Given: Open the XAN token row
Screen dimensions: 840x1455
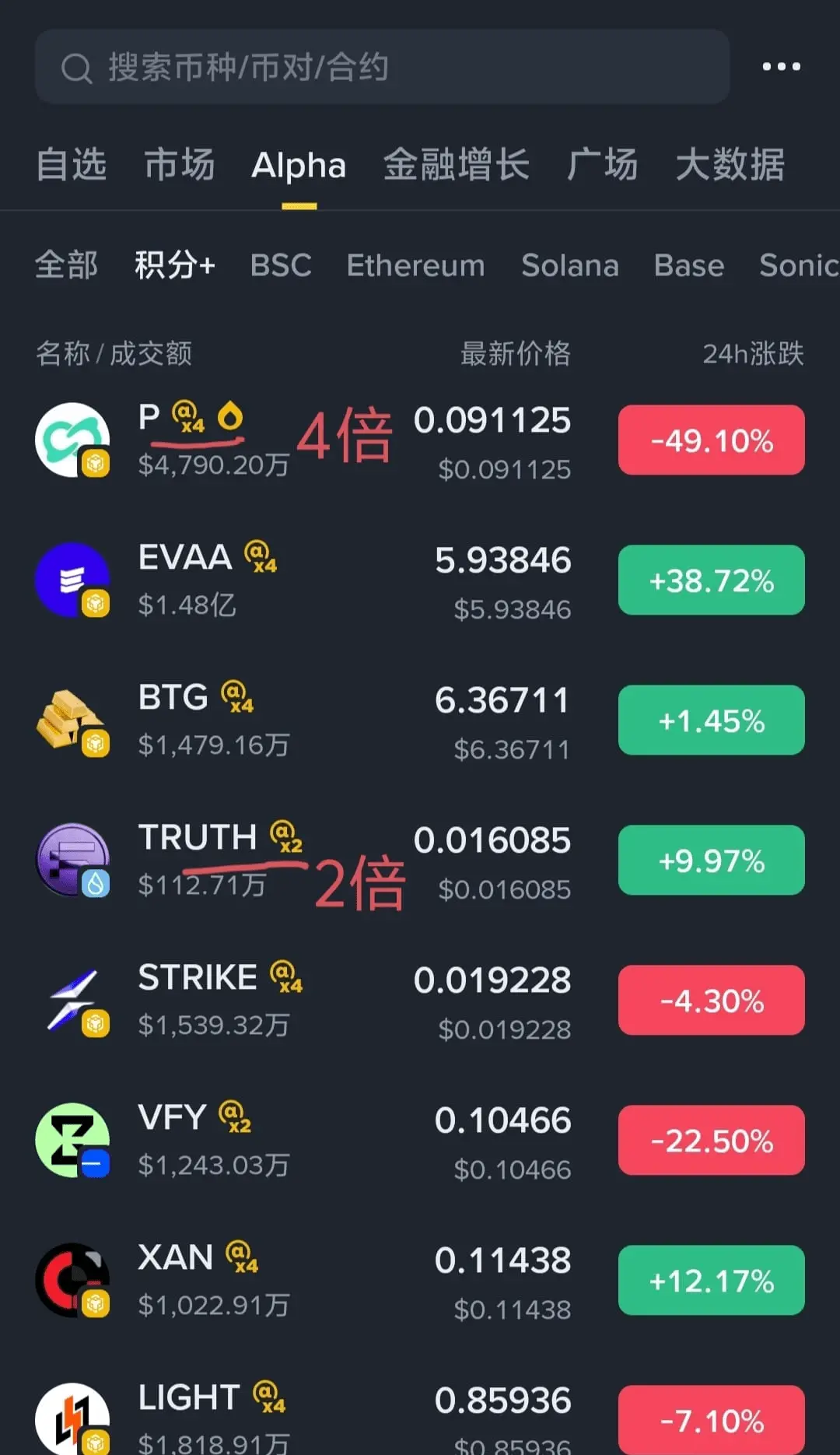Looking at the screenshot, I should (175, 1258).
